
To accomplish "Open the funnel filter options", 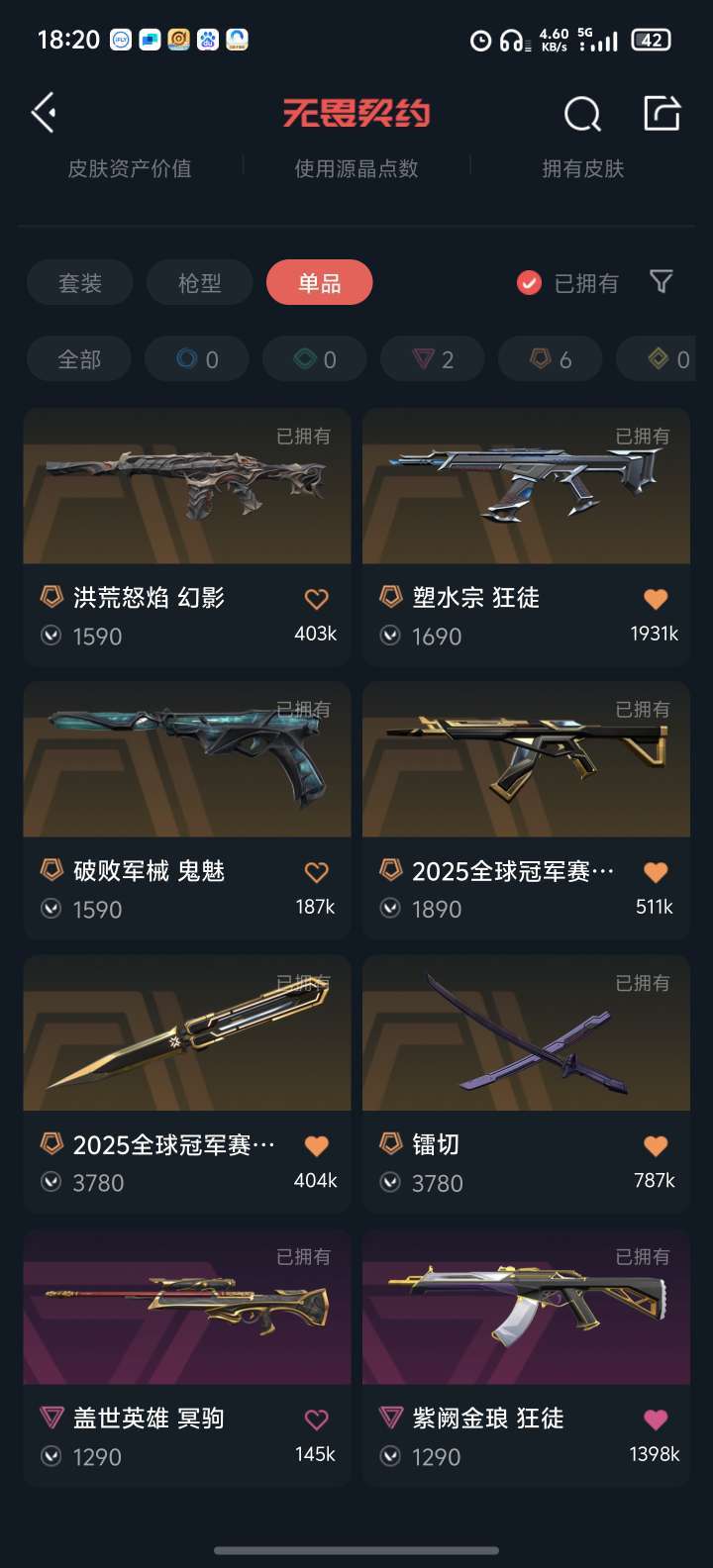I will [662, 282].
